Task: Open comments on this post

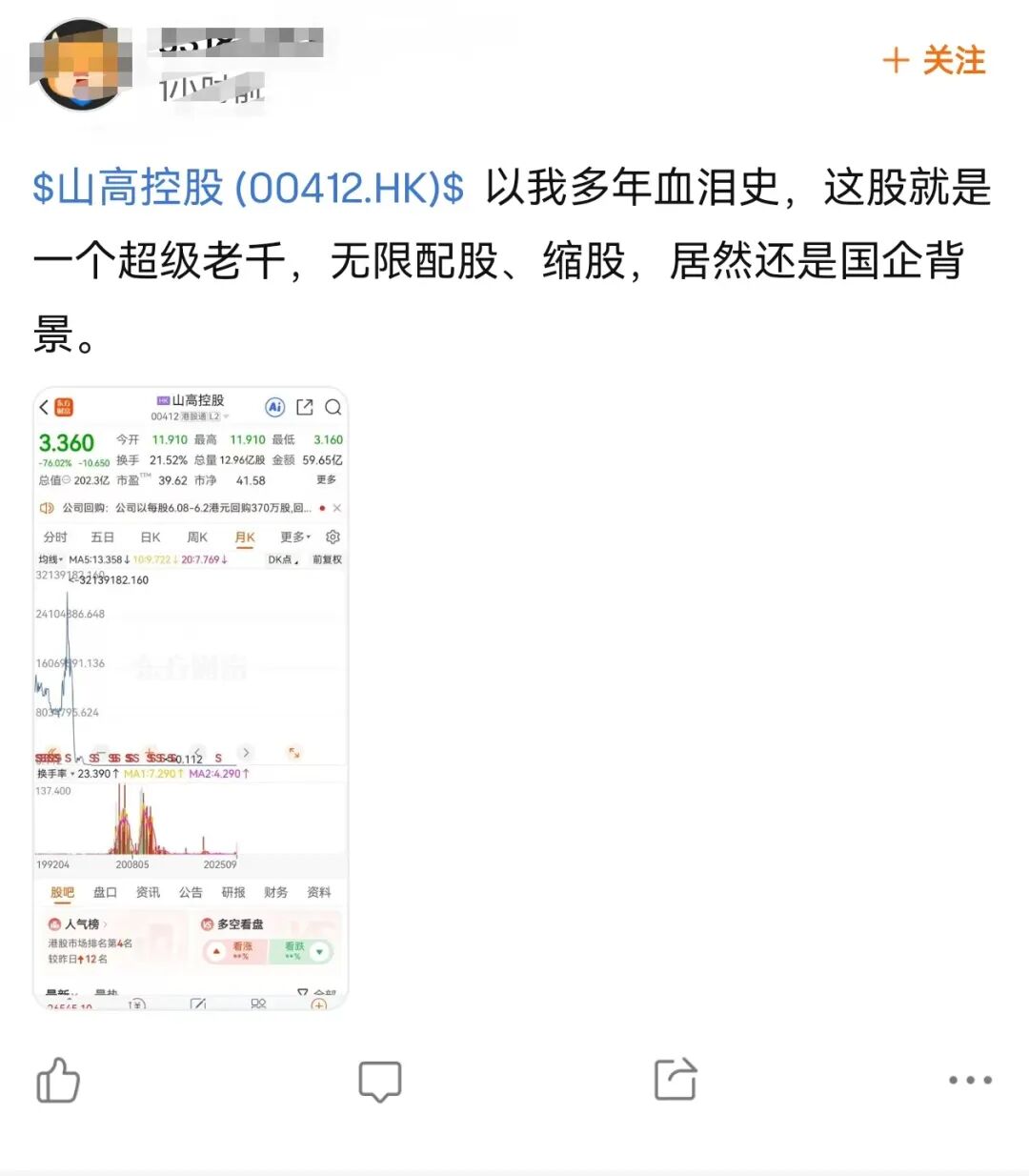Action: point(379,1081)
